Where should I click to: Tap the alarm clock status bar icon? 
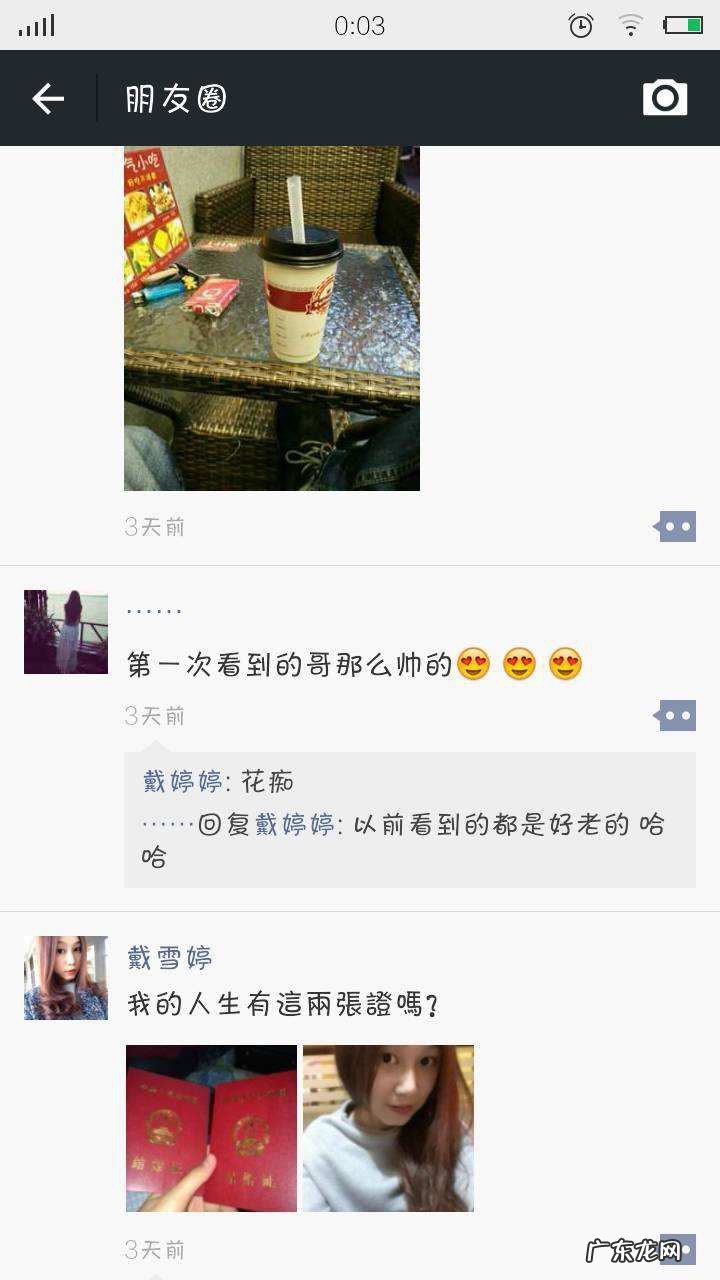click(578, 25)
